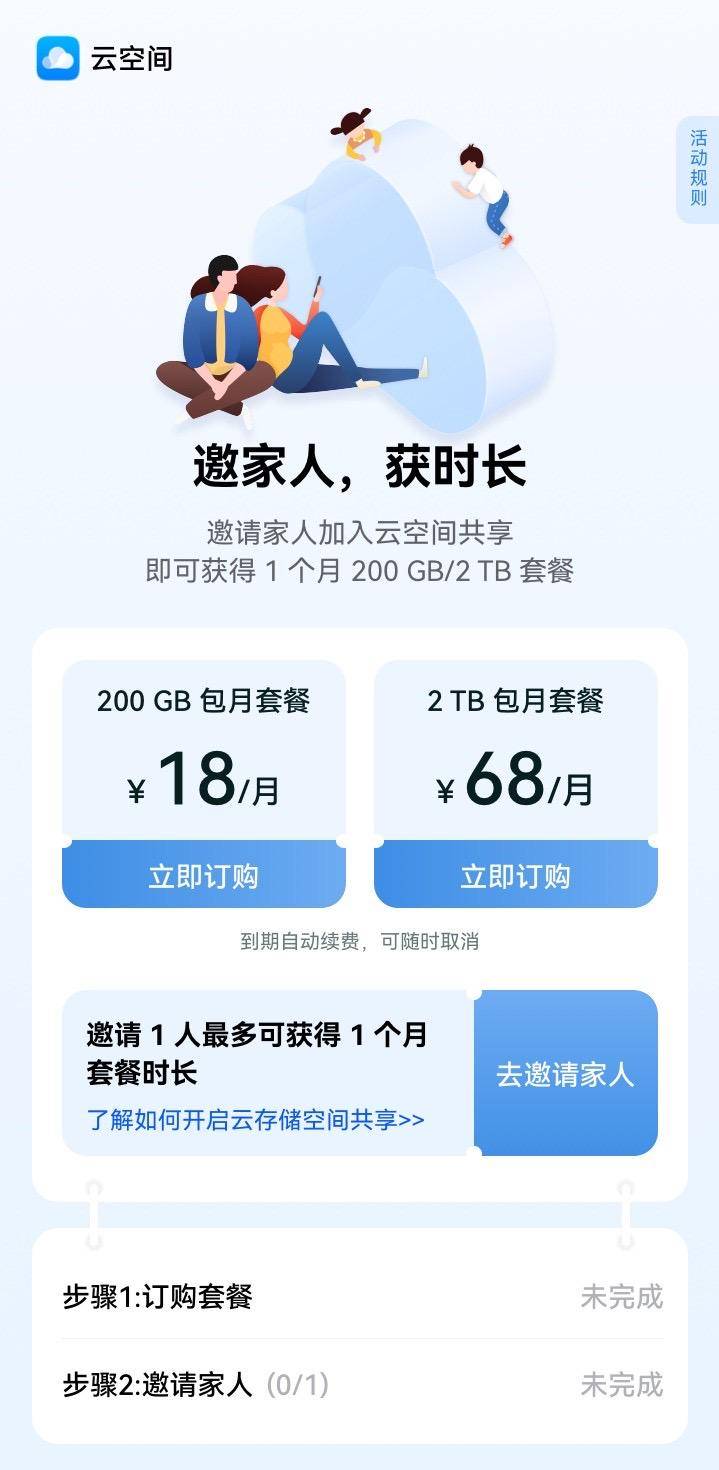The height and width of the screenshot is (1470, 719).
Task: Tap the 去邀请家人 button
Action: [565, 1074]
